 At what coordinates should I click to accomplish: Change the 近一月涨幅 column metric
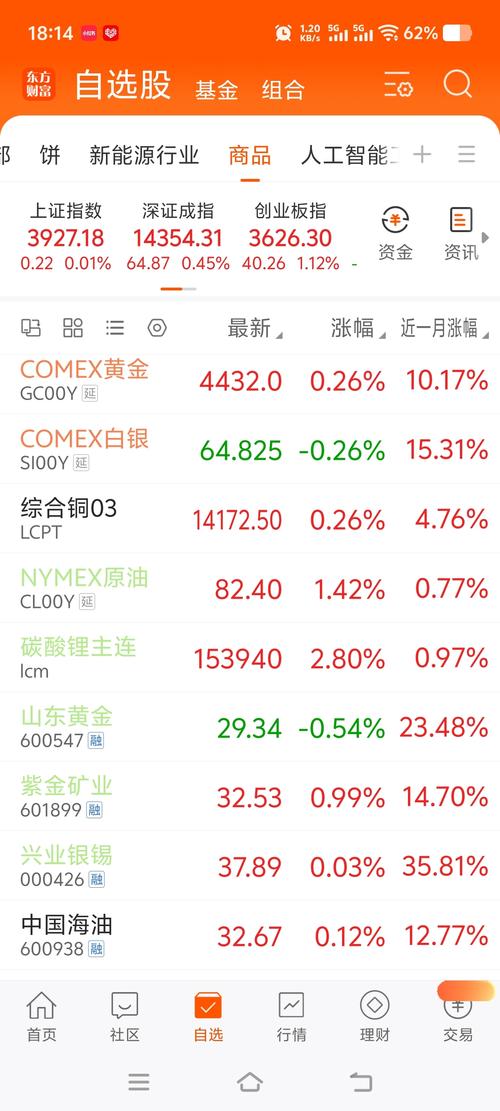(x=444, y=328)
